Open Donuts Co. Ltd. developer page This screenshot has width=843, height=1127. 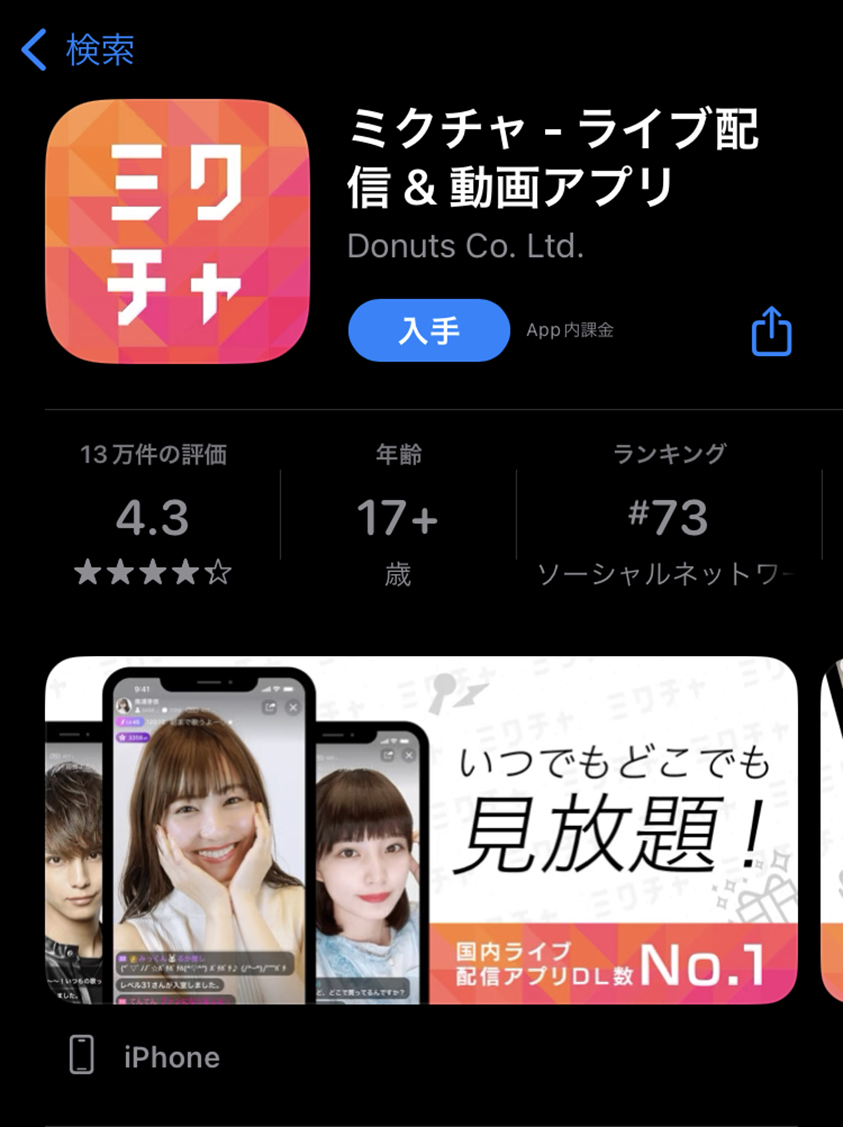(465, 246)
